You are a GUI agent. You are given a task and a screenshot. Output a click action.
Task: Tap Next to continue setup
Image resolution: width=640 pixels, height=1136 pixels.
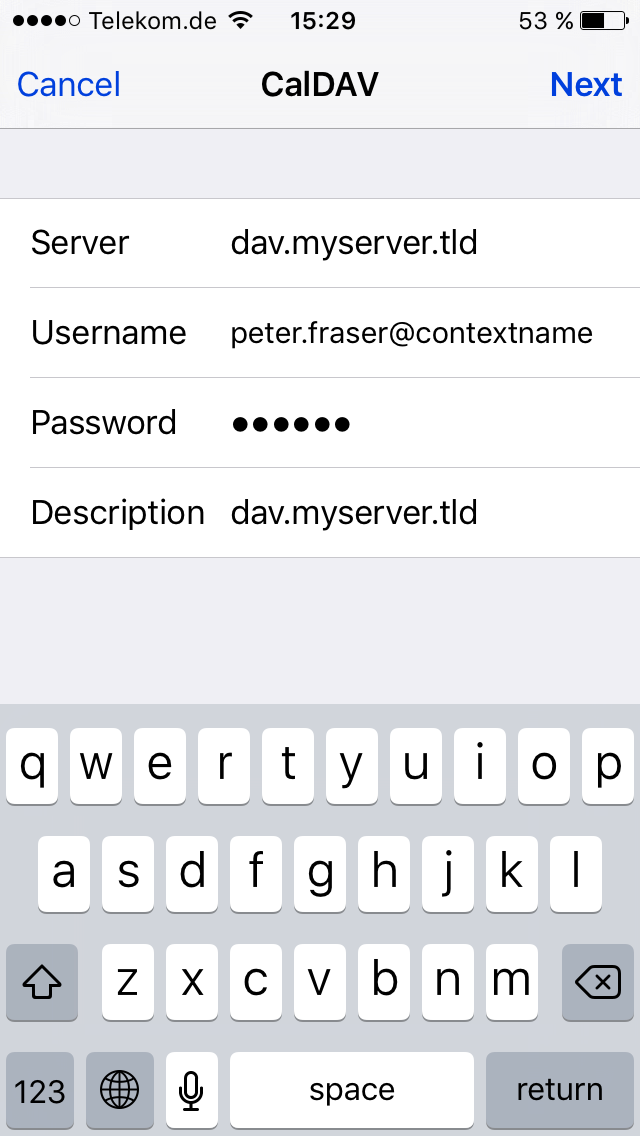point(586,85)
